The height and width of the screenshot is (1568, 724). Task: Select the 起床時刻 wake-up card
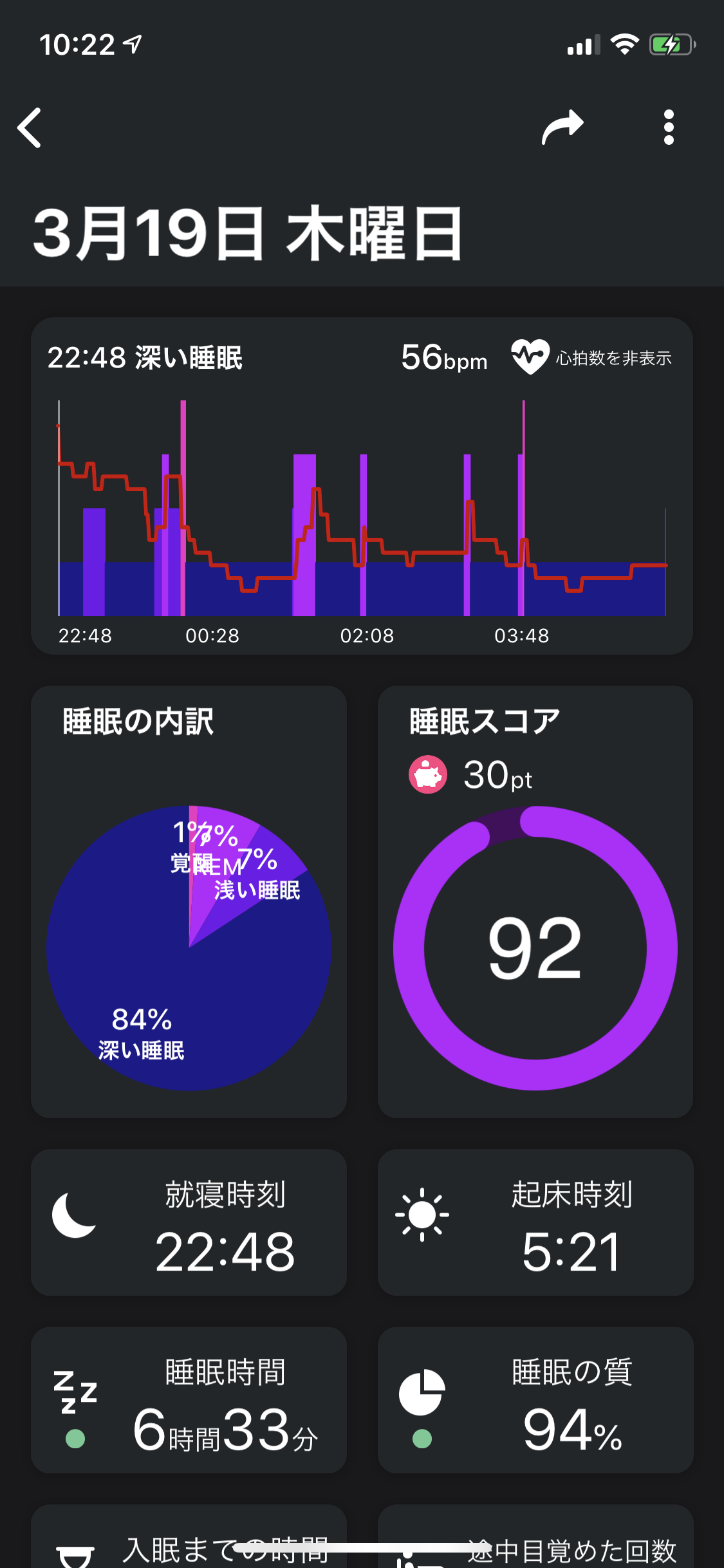click(x=535, y=1222)
